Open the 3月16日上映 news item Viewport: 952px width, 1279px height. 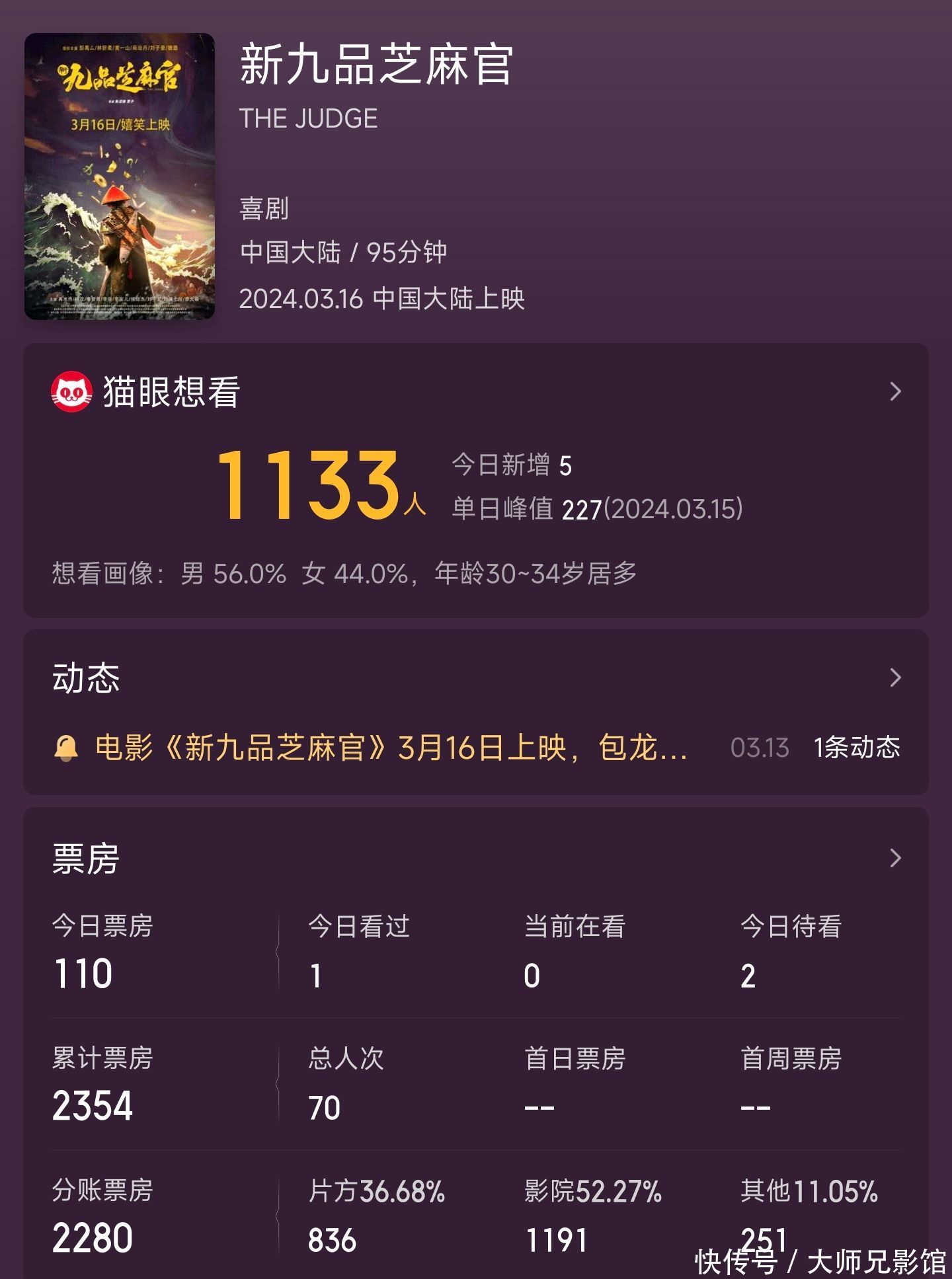pos(390,748)
